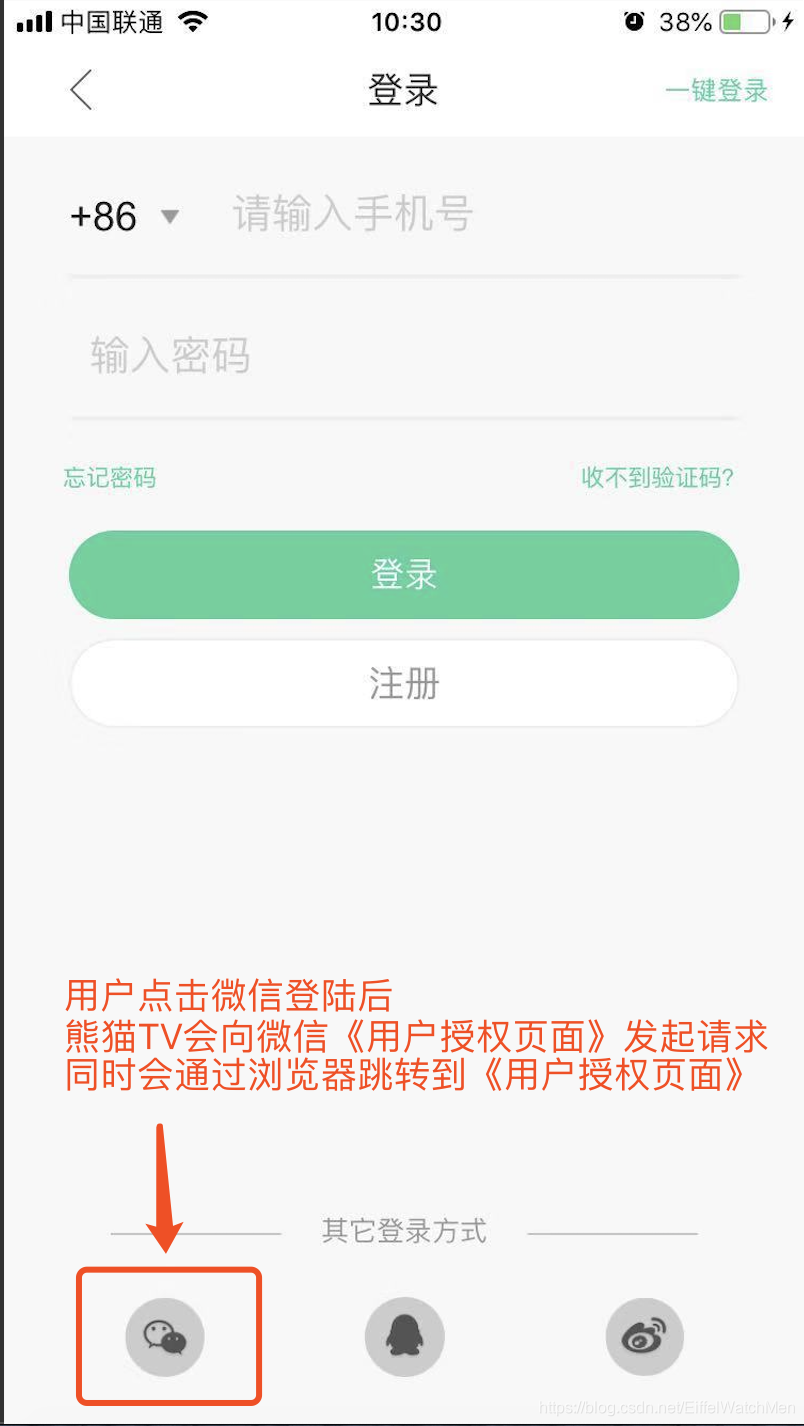
Task: Sign in using the Weibo icon
Action: [x=645, y=1336]
